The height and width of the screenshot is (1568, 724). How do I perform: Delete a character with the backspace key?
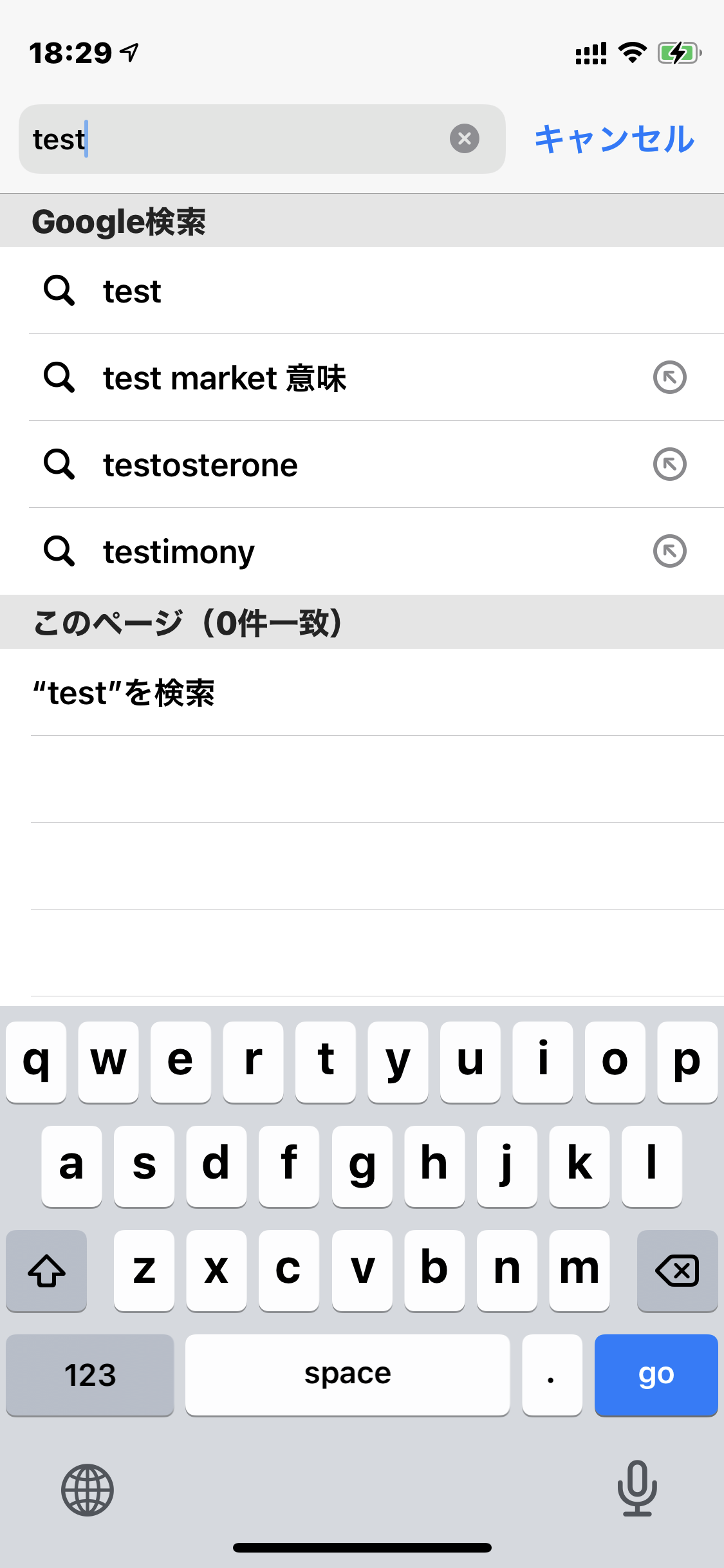click(676, 1270)
